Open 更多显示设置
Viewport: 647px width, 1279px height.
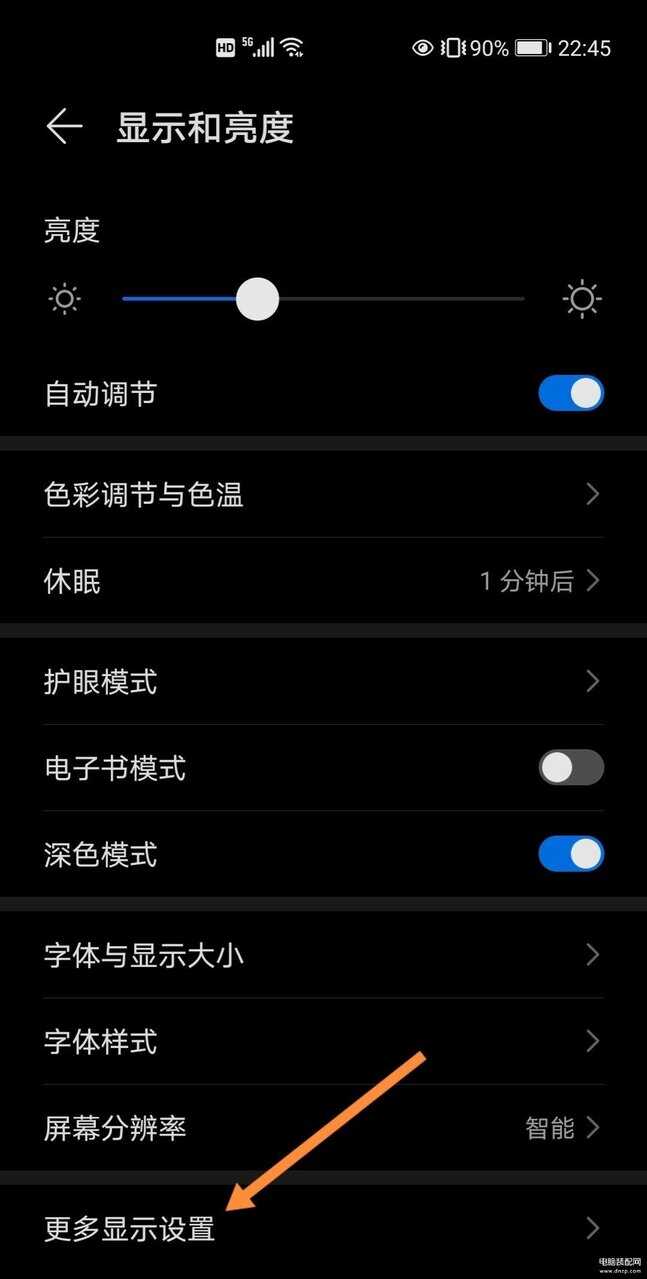(323, 1228)
